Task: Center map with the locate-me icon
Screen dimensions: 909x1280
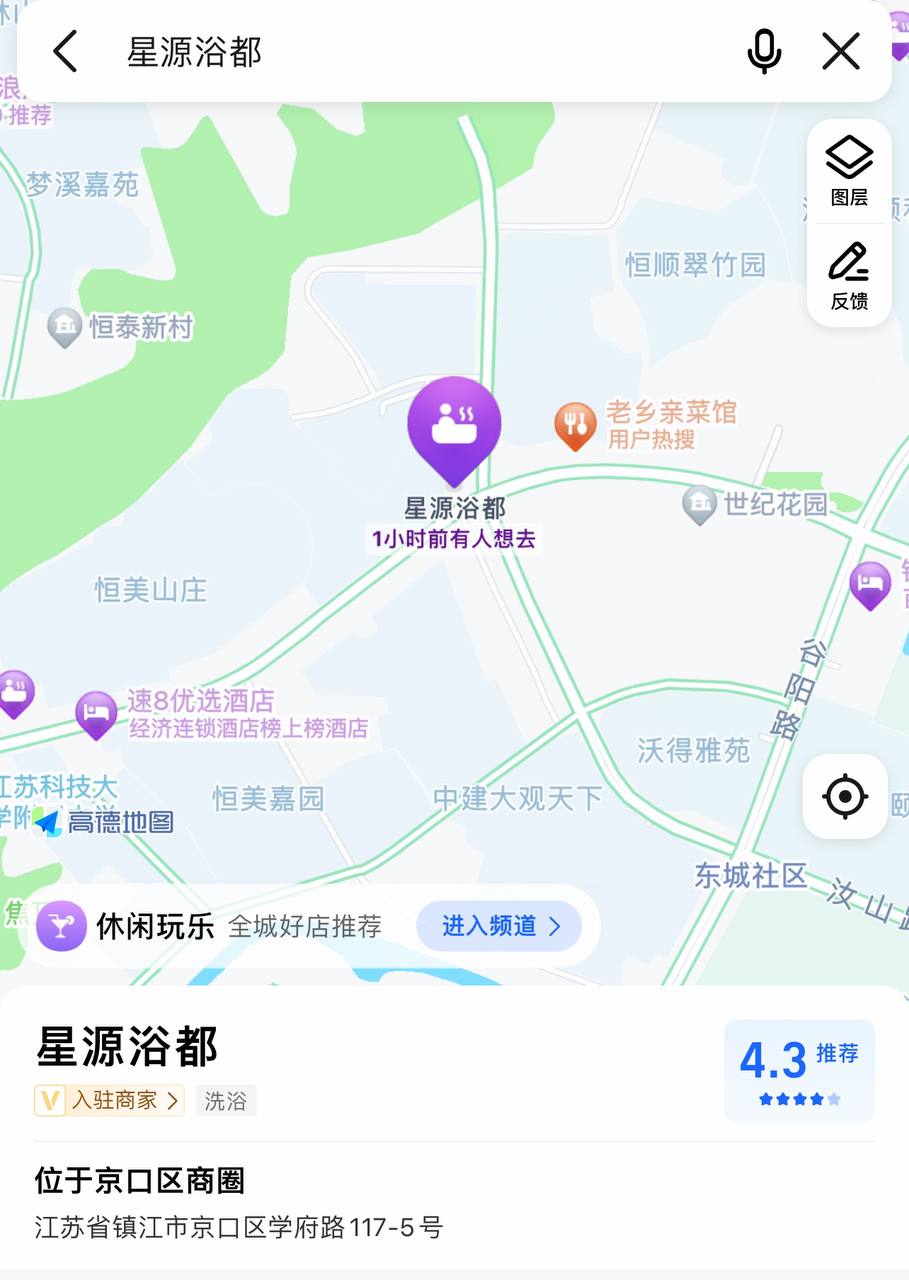Action: (x=845, y=797)
